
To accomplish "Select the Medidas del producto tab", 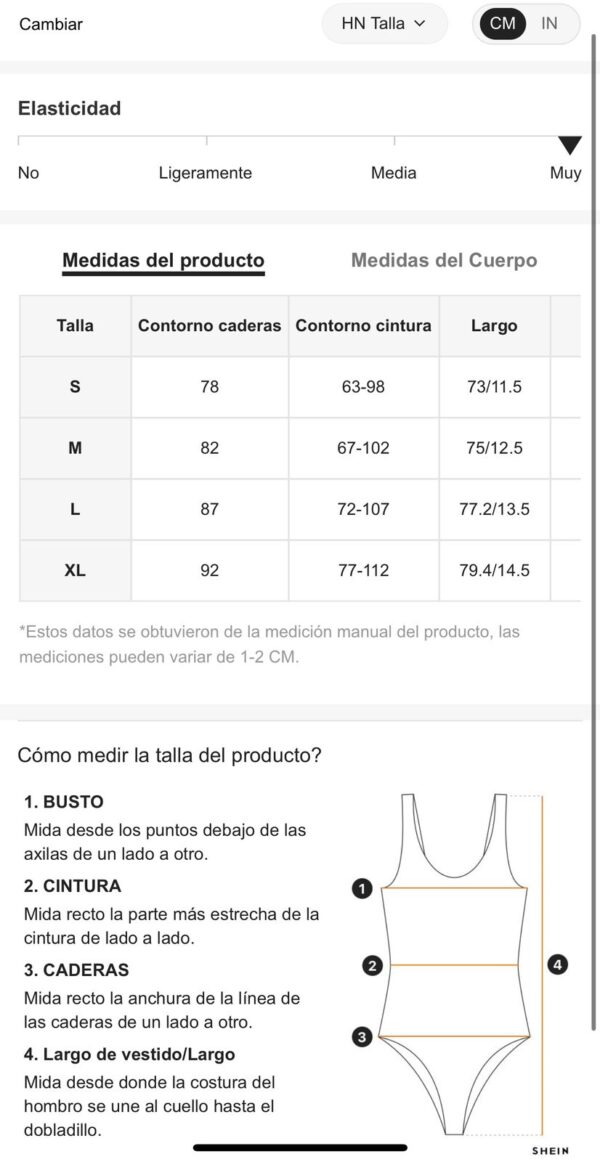I will (163, 261).
